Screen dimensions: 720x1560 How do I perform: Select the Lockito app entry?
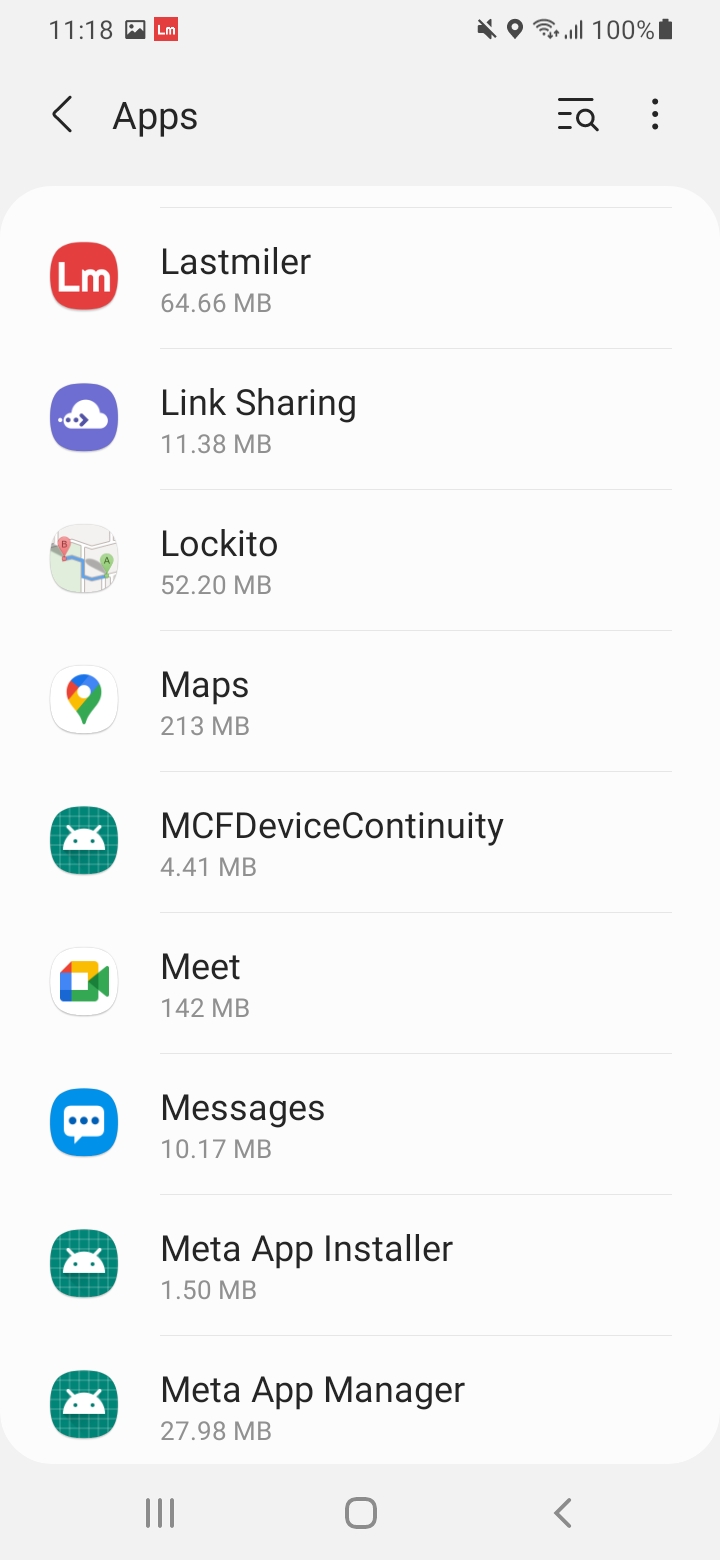360,560
